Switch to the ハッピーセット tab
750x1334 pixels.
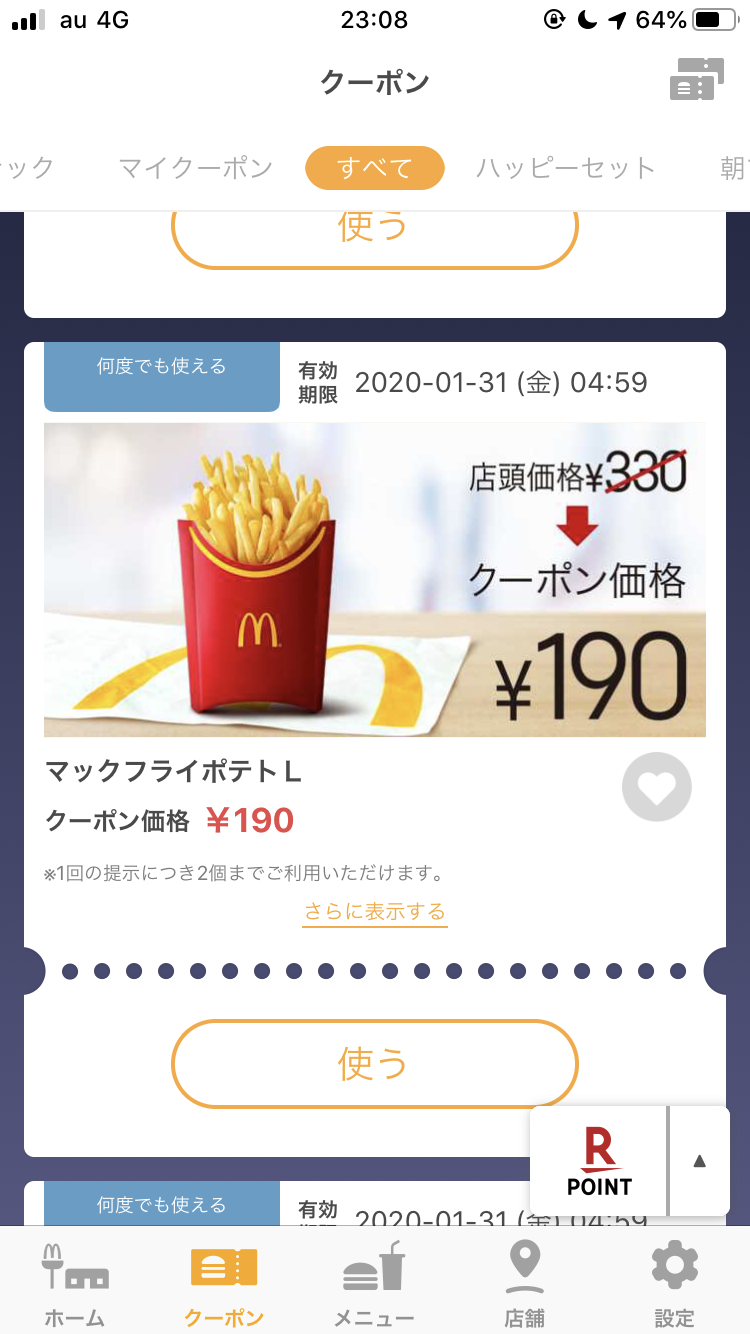click(x=565, y=168)
